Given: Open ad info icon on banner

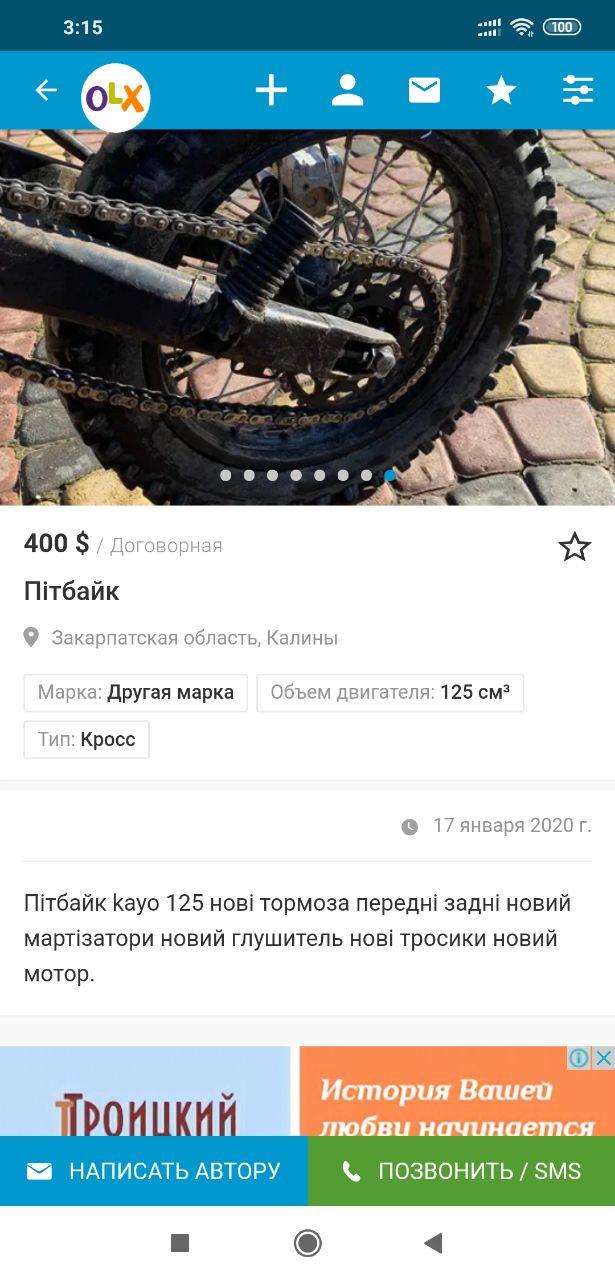Looking at the screenshot, I should [x=579, y=1058].
